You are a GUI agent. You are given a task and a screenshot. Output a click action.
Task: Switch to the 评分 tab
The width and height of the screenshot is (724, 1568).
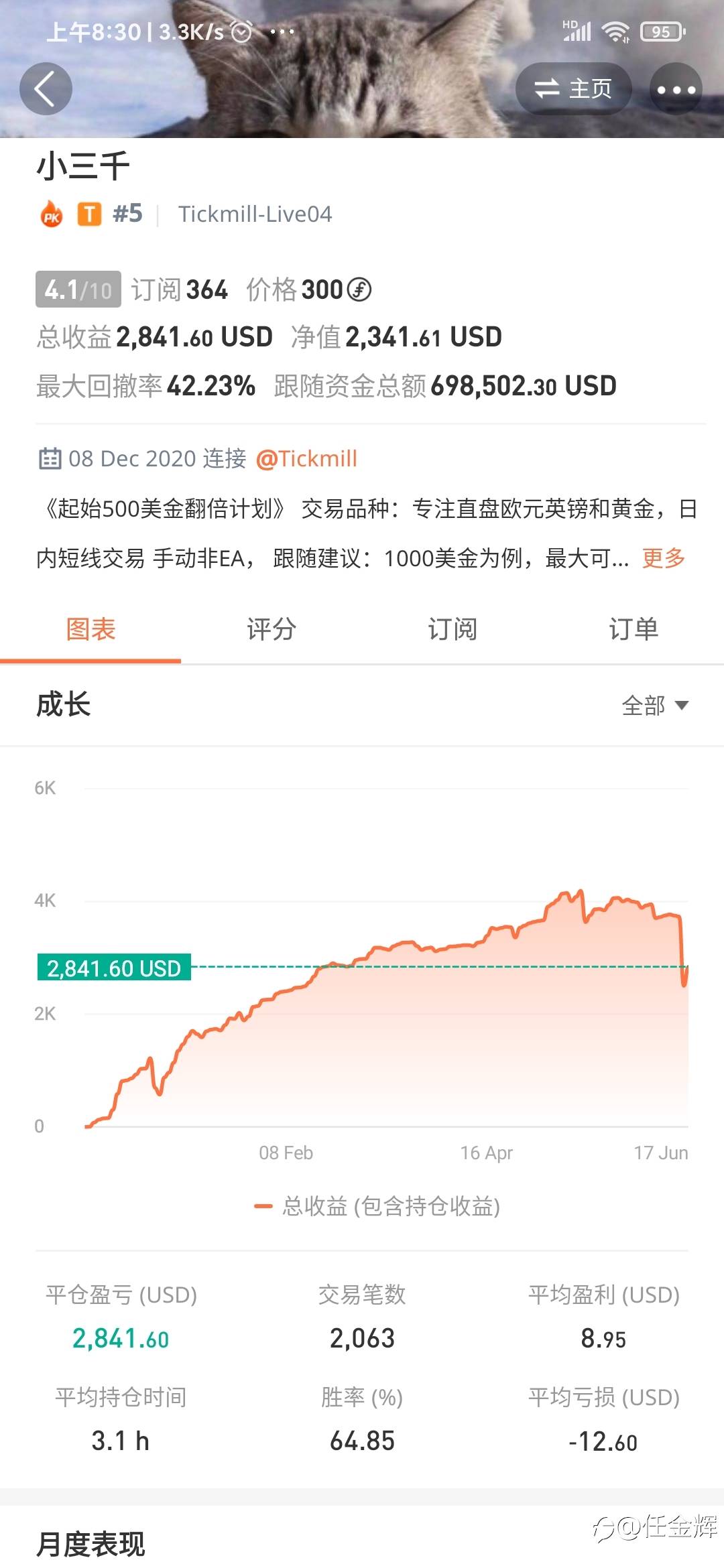pyautogui.click(x=271, y=629)
